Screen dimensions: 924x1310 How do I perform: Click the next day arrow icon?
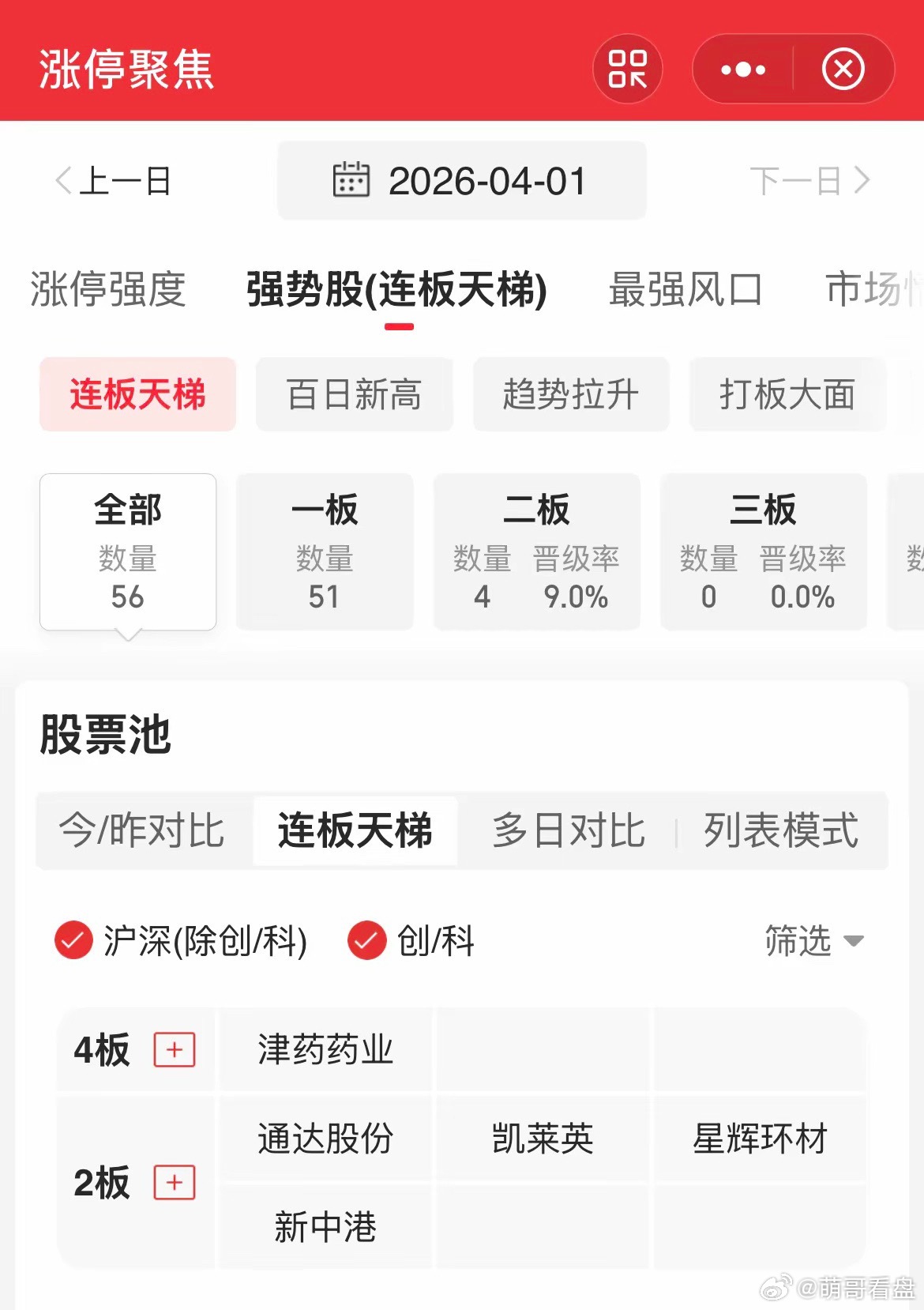pyautogui.click(x=862, y=180)
